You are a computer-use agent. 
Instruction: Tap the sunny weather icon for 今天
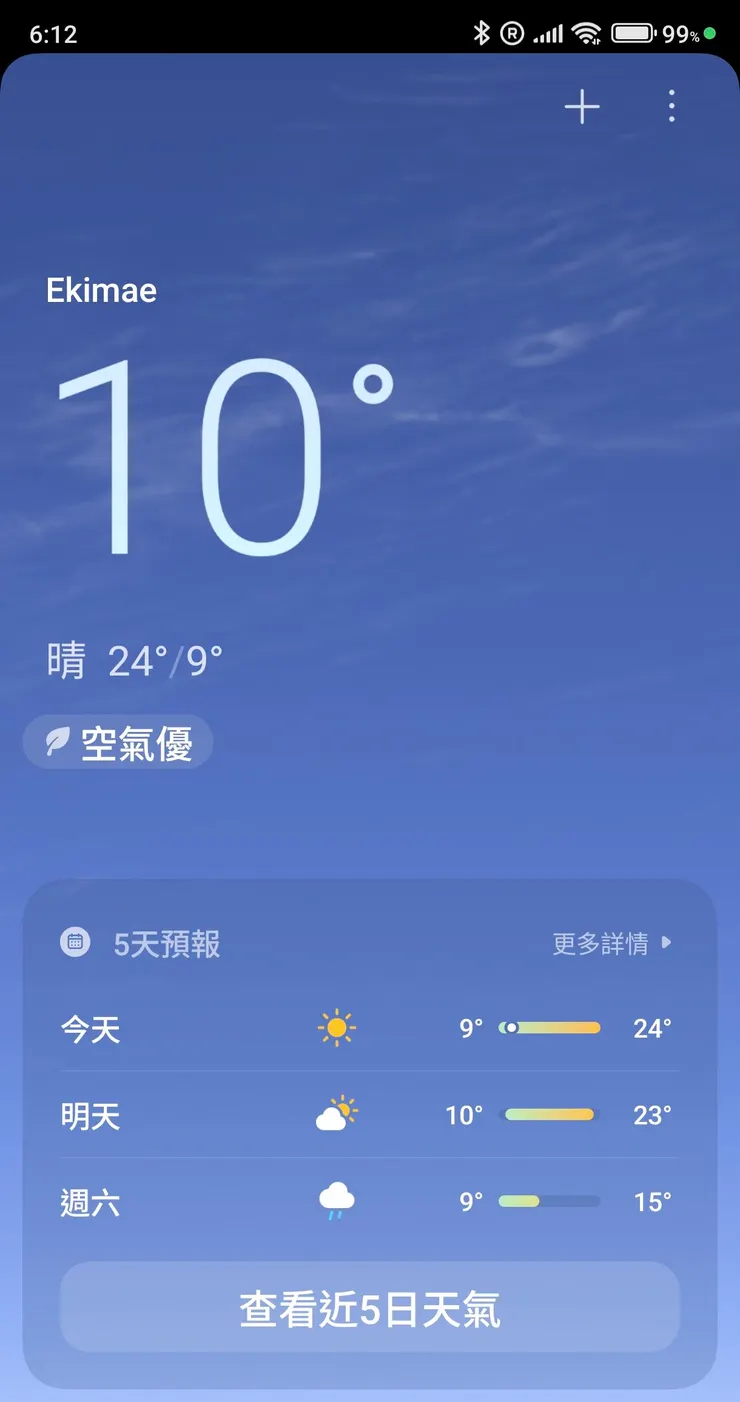(336, 1028)
